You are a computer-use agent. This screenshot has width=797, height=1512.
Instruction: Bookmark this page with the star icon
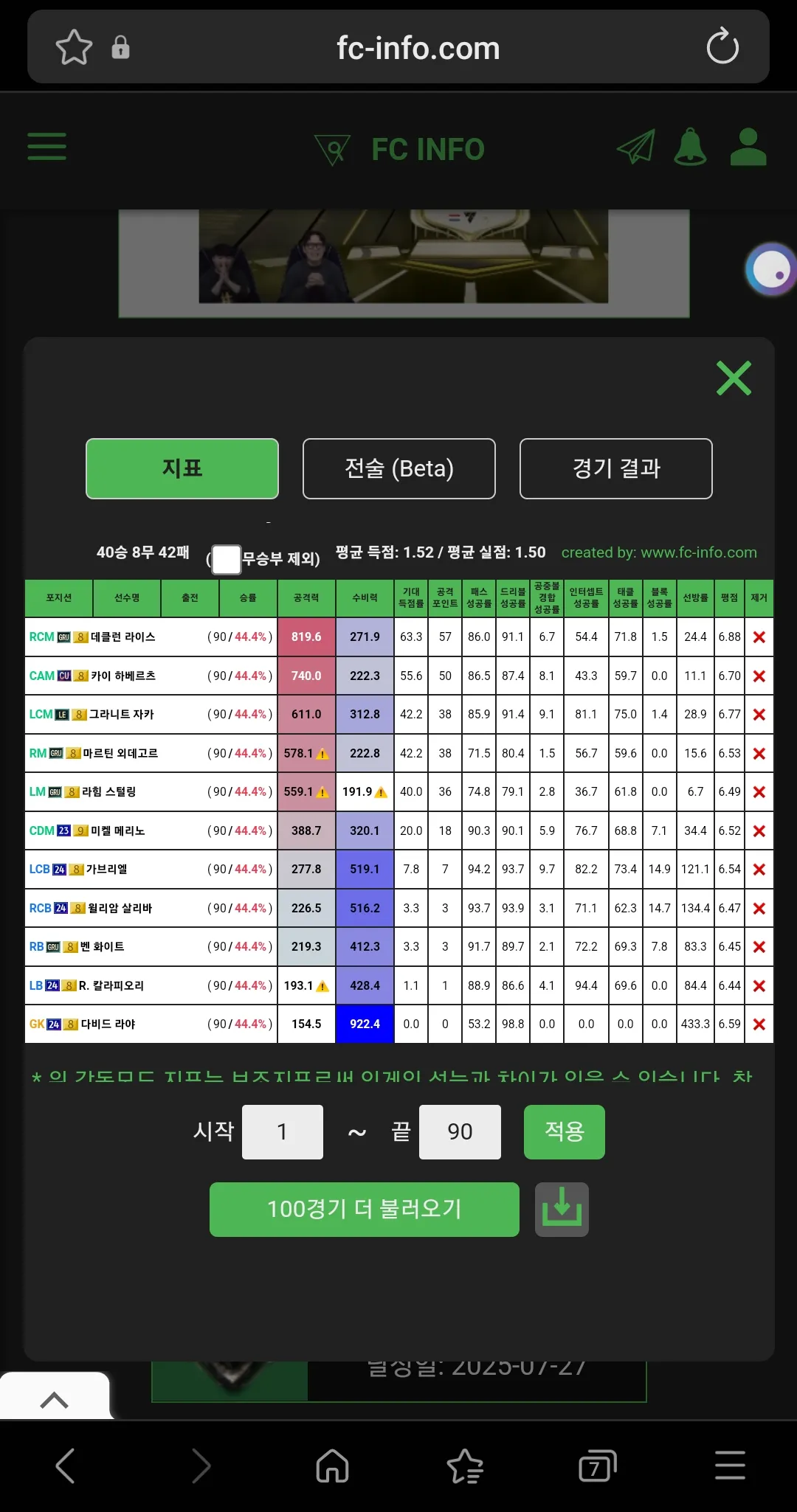[x=74, y=47]
